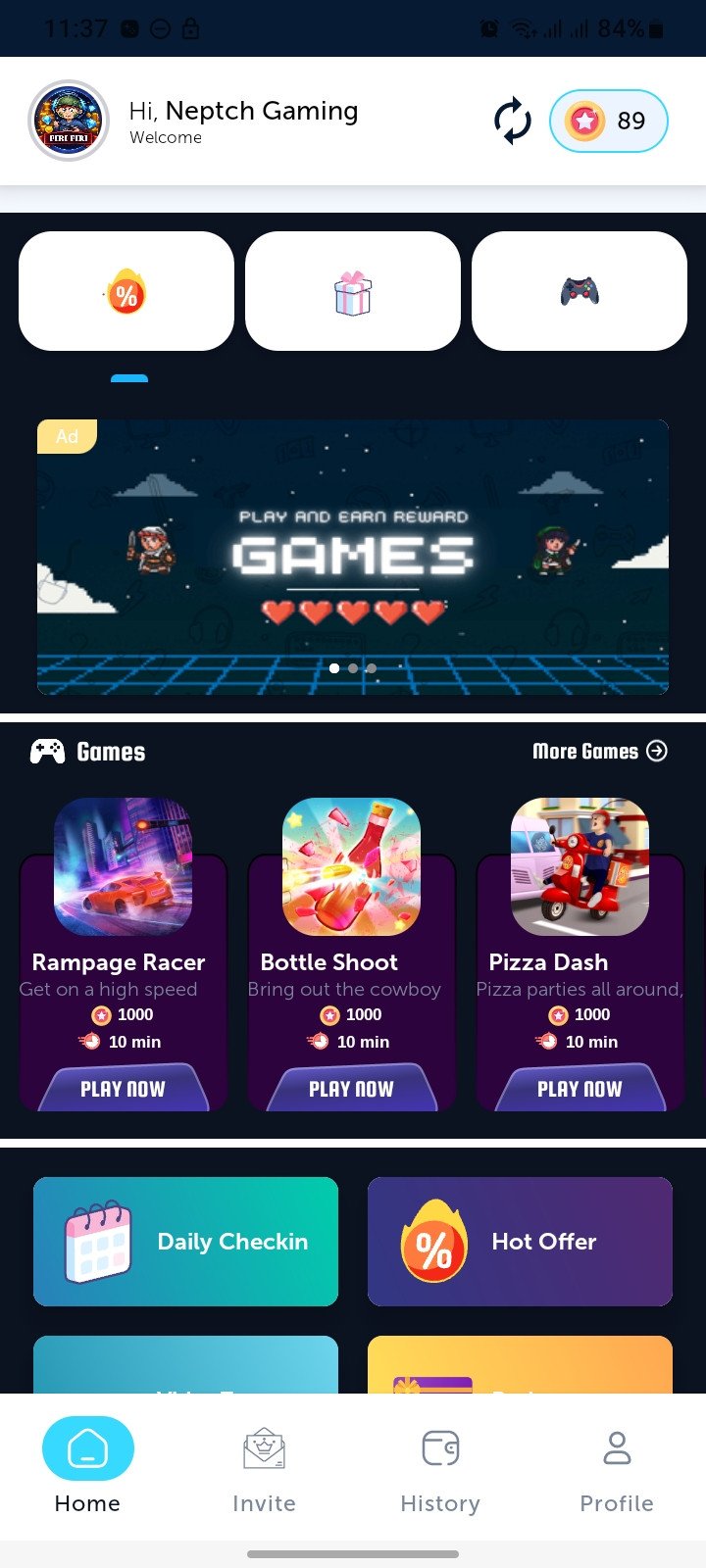Open the 89 coins balance
This screenshot has height=1568, width=706.
coord(609,122)
